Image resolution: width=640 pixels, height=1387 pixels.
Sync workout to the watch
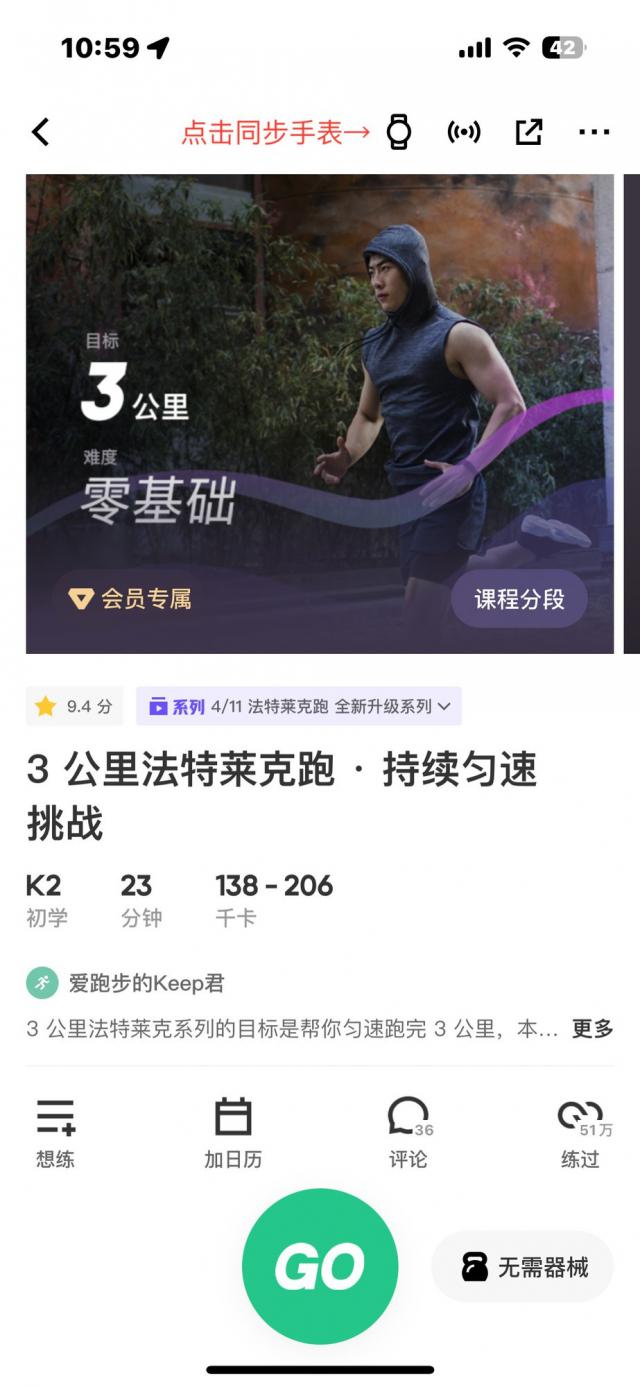399,132
